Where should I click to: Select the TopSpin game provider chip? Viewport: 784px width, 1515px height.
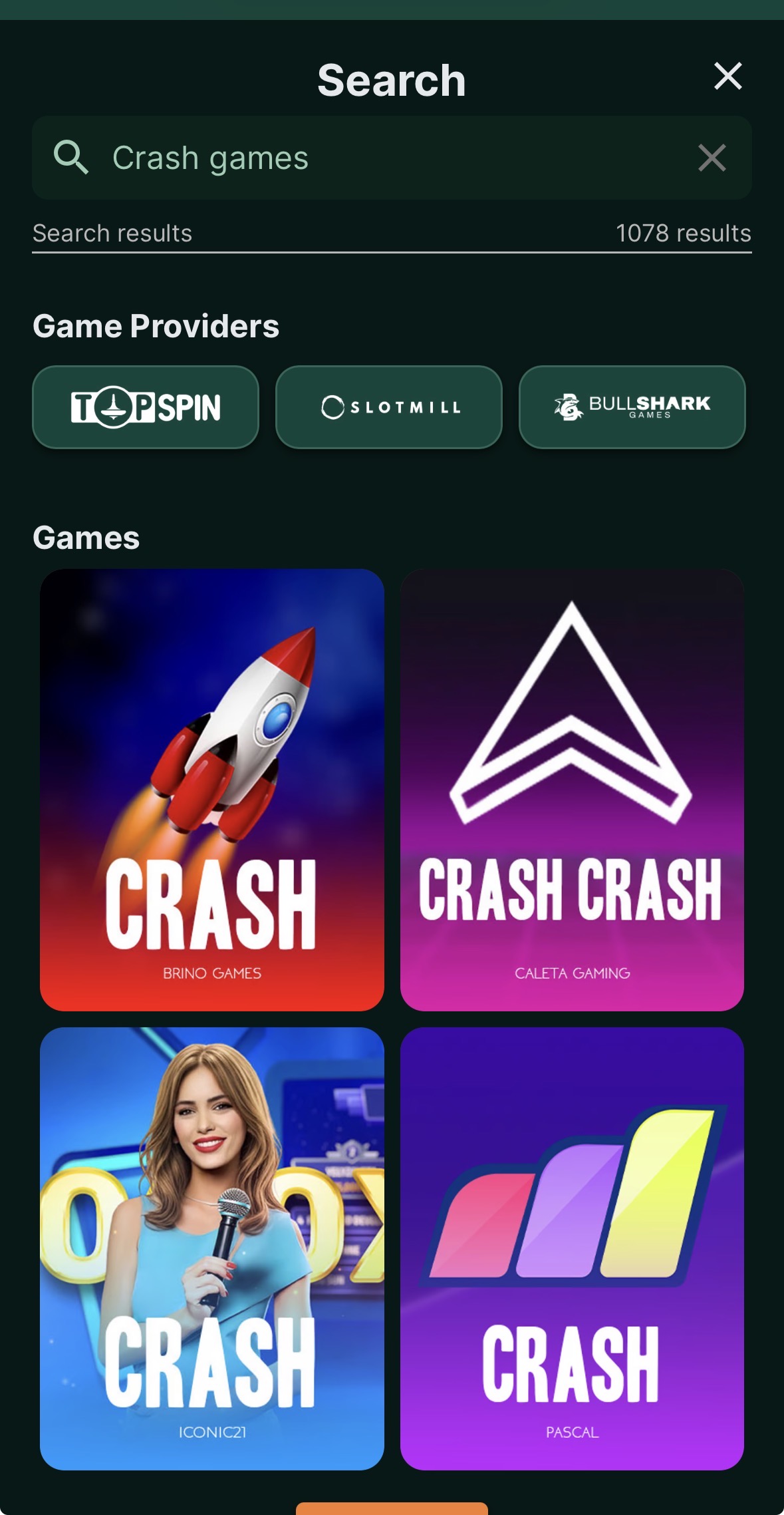click(x=146, y=407)
